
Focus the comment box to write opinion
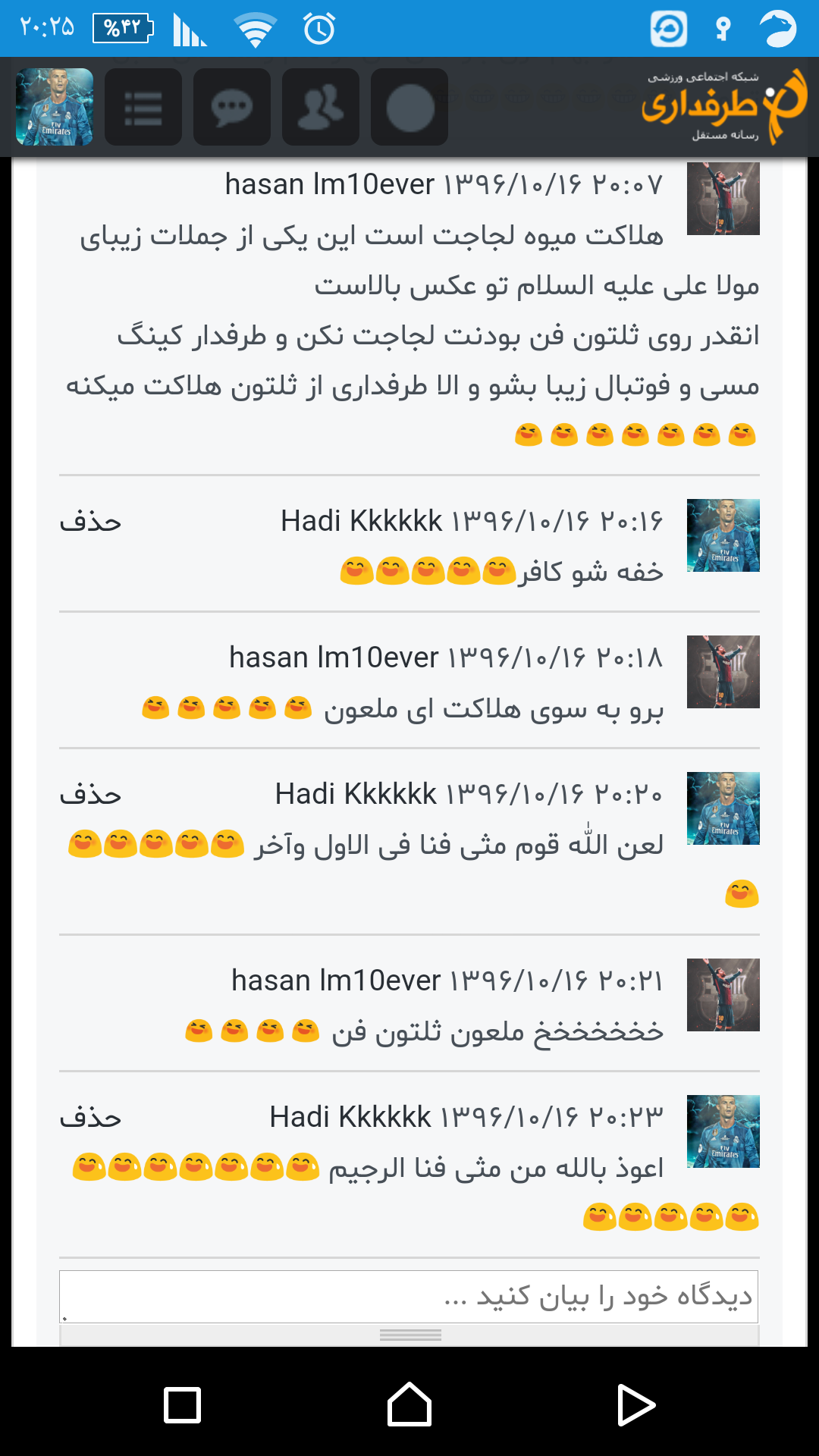coord(409,1297)
